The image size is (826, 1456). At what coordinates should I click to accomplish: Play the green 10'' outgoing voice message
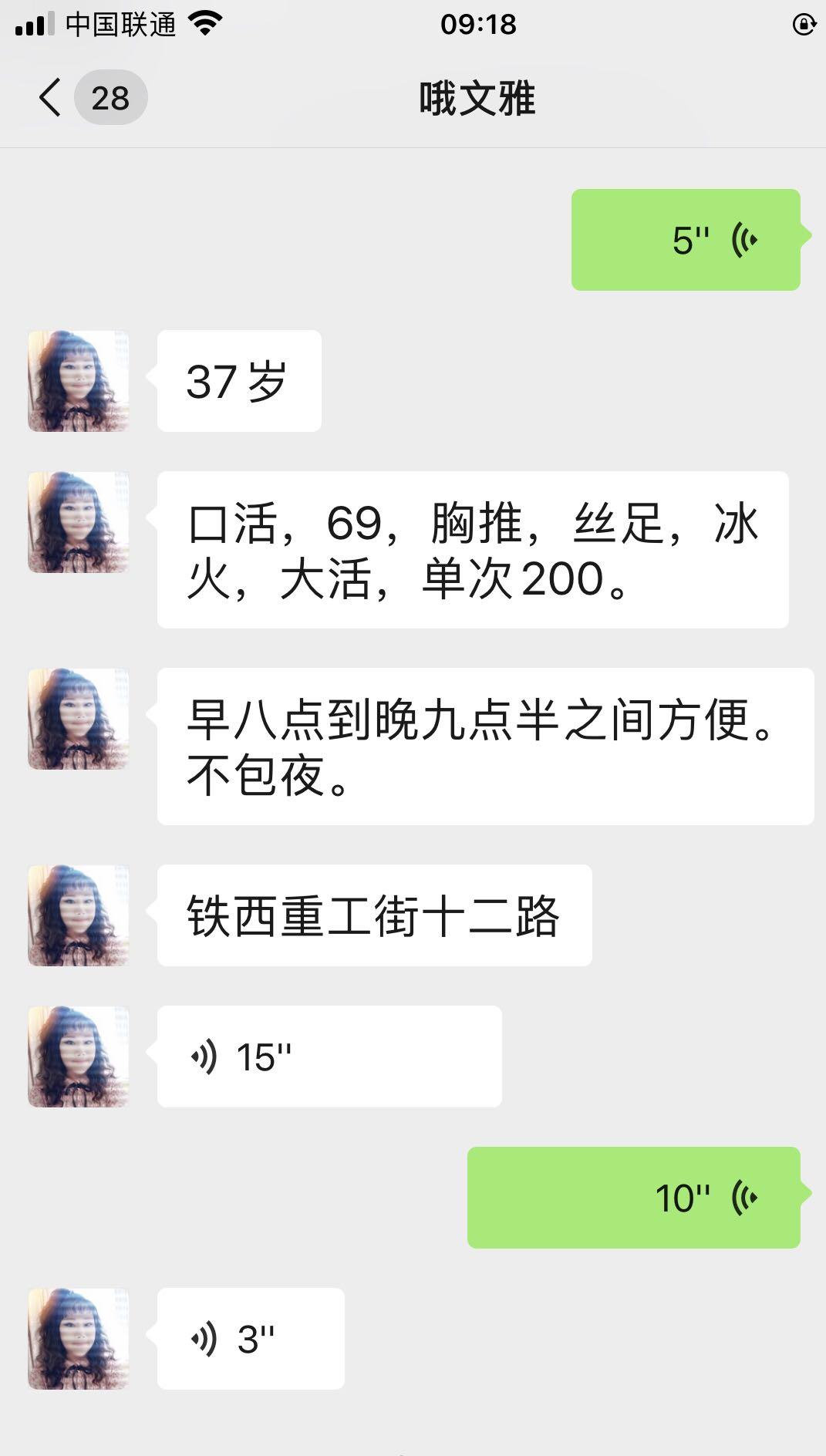click(x=634, y=1197)
